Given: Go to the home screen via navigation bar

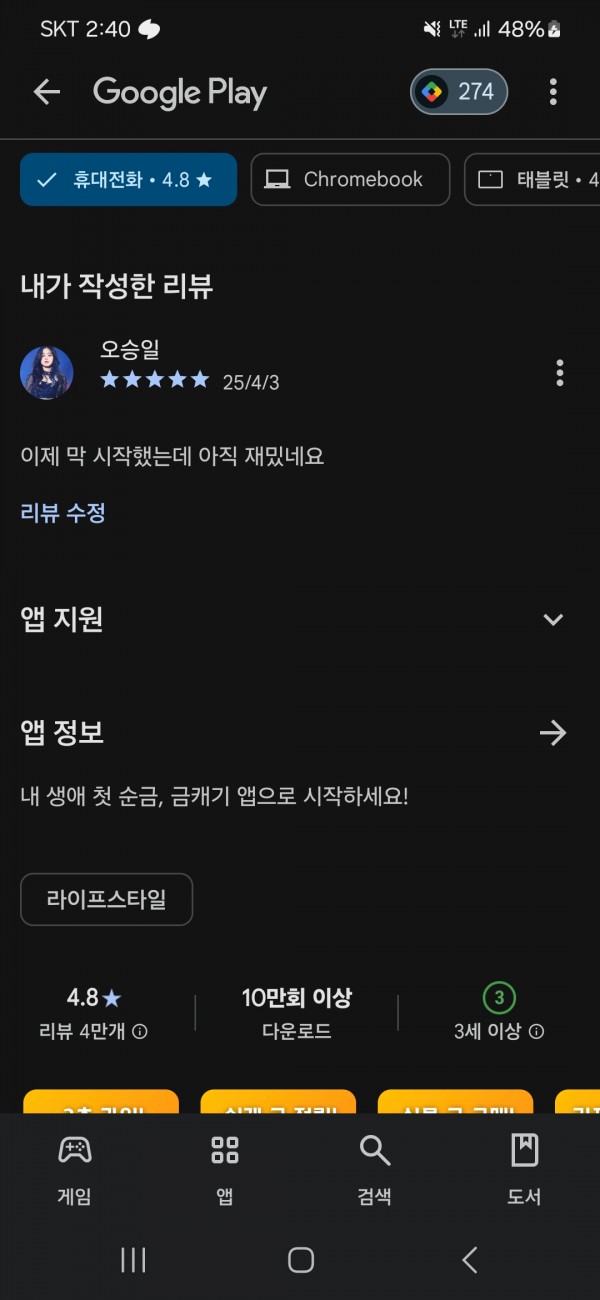Looking at the screenshot, I should pyautogui.click(x=301, y=1260).
